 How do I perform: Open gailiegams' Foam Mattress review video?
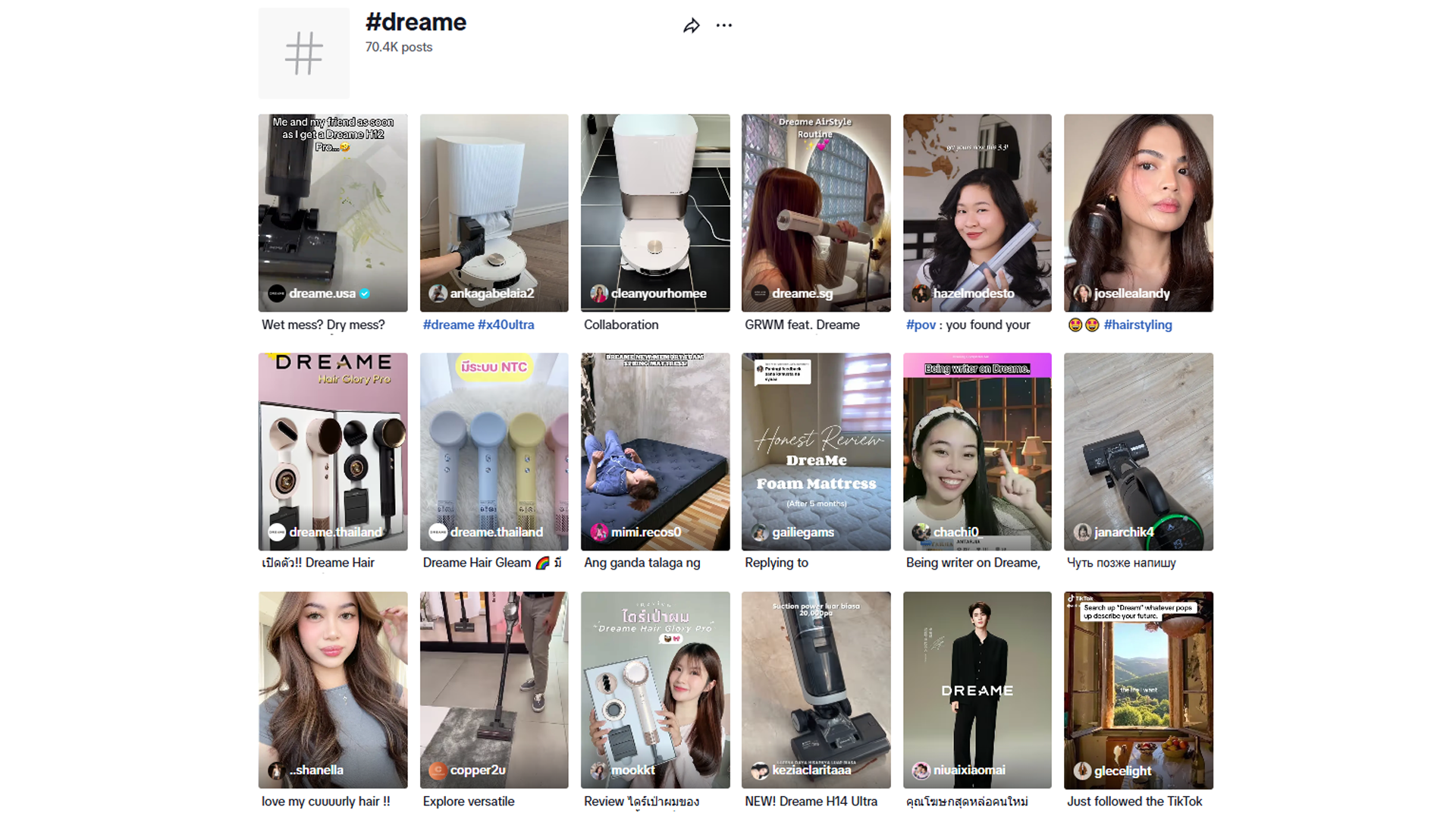point(816,451)
